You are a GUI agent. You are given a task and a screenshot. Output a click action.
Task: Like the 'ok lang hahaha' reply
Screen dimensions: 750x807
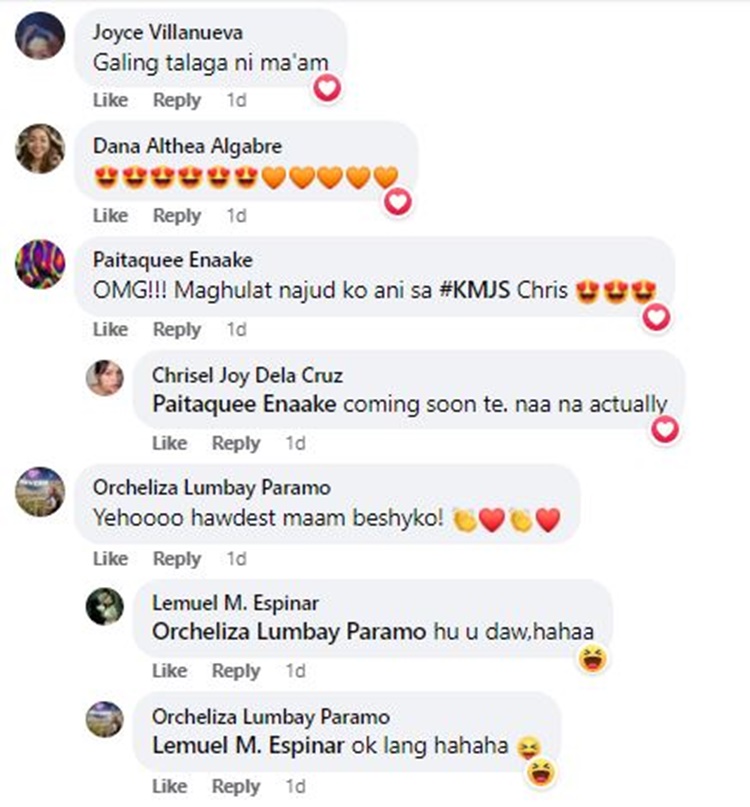click(169, 787)
